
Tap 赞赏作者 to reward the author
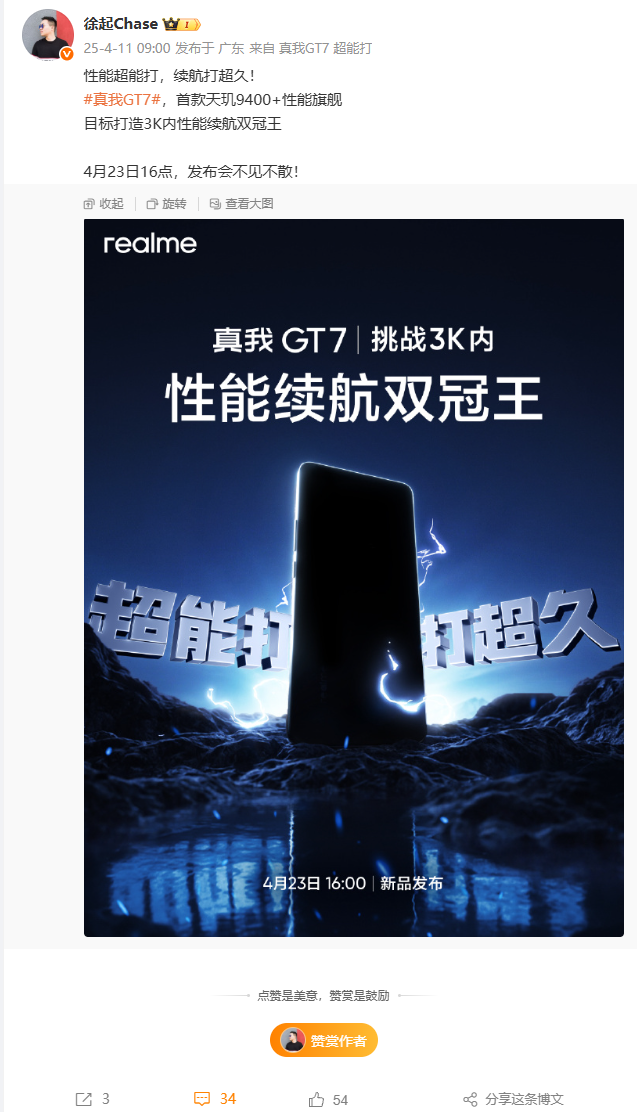point(323,1040)
